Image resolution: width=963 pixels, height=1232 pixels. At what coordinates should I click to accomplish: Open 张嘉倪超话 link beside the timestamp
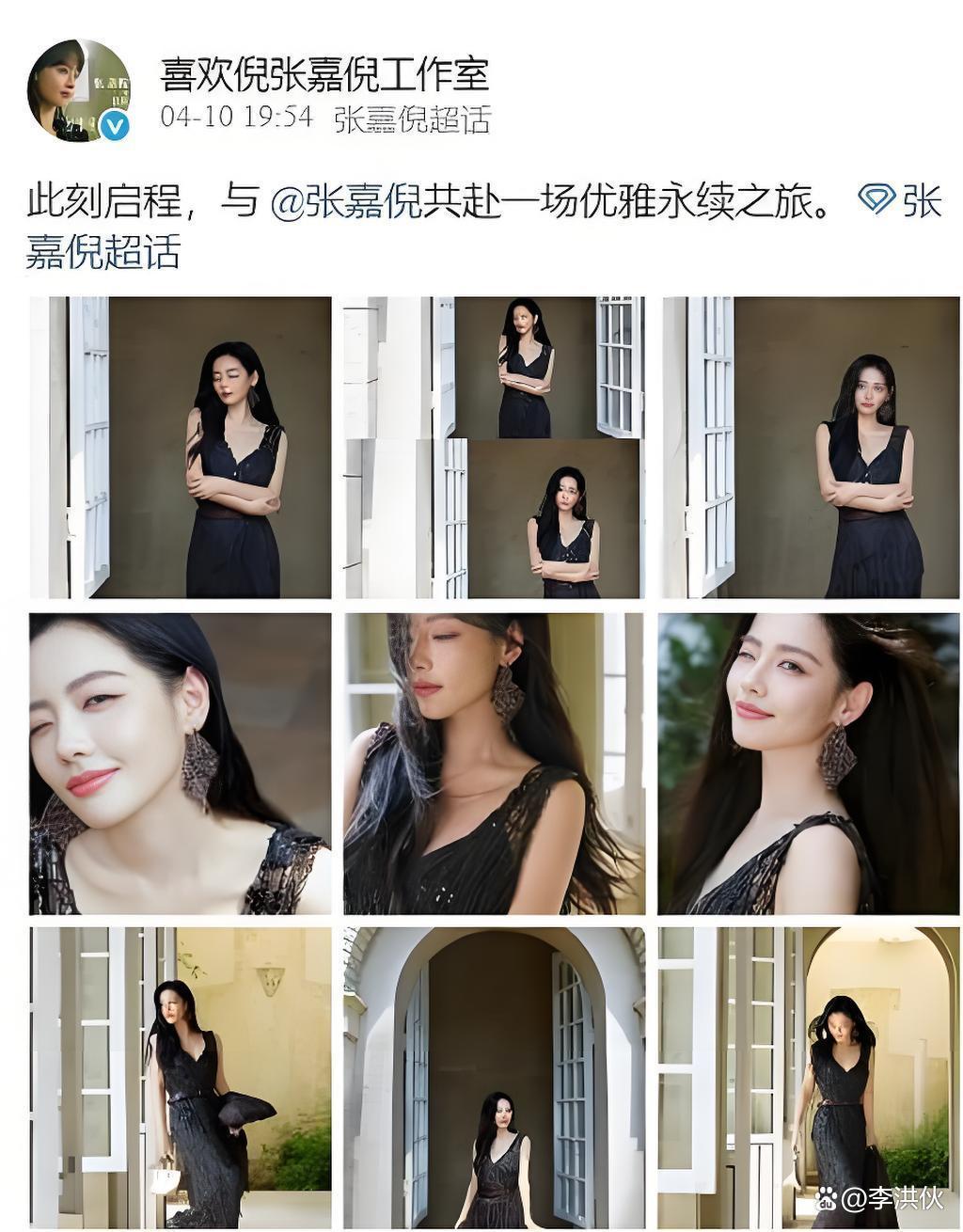pos(412,118)
